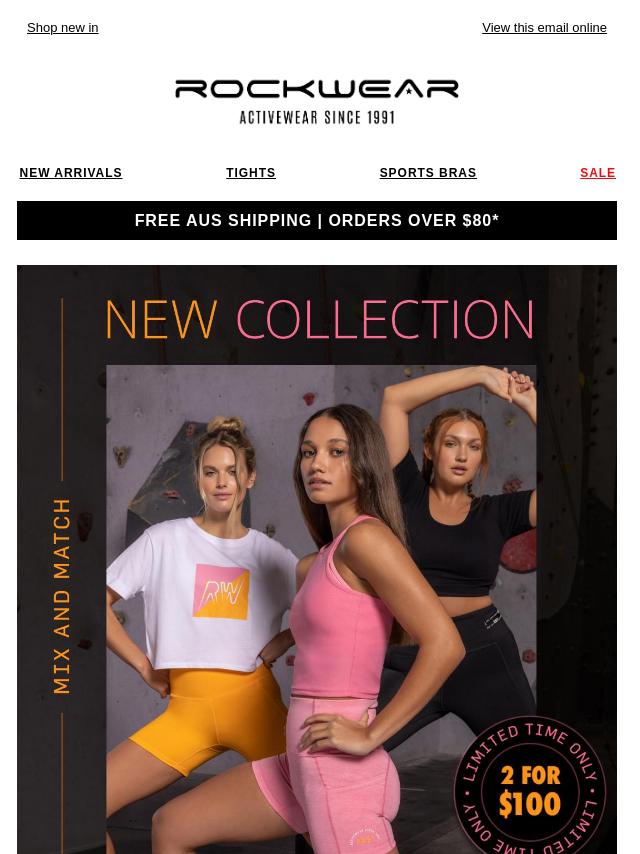The height and width of the screenshot is (854, 640).
Task: View this email online
Action: 544,28
